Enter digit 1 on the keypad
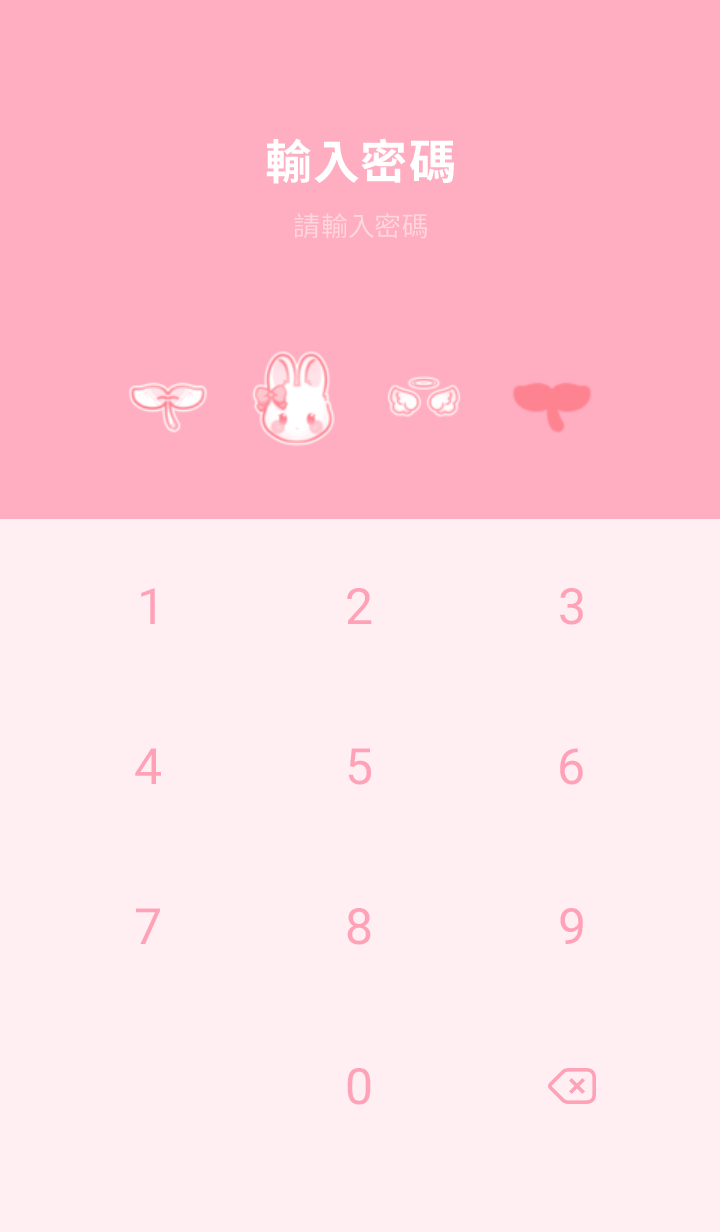720x1232 pixels. (x=149, y=607)
